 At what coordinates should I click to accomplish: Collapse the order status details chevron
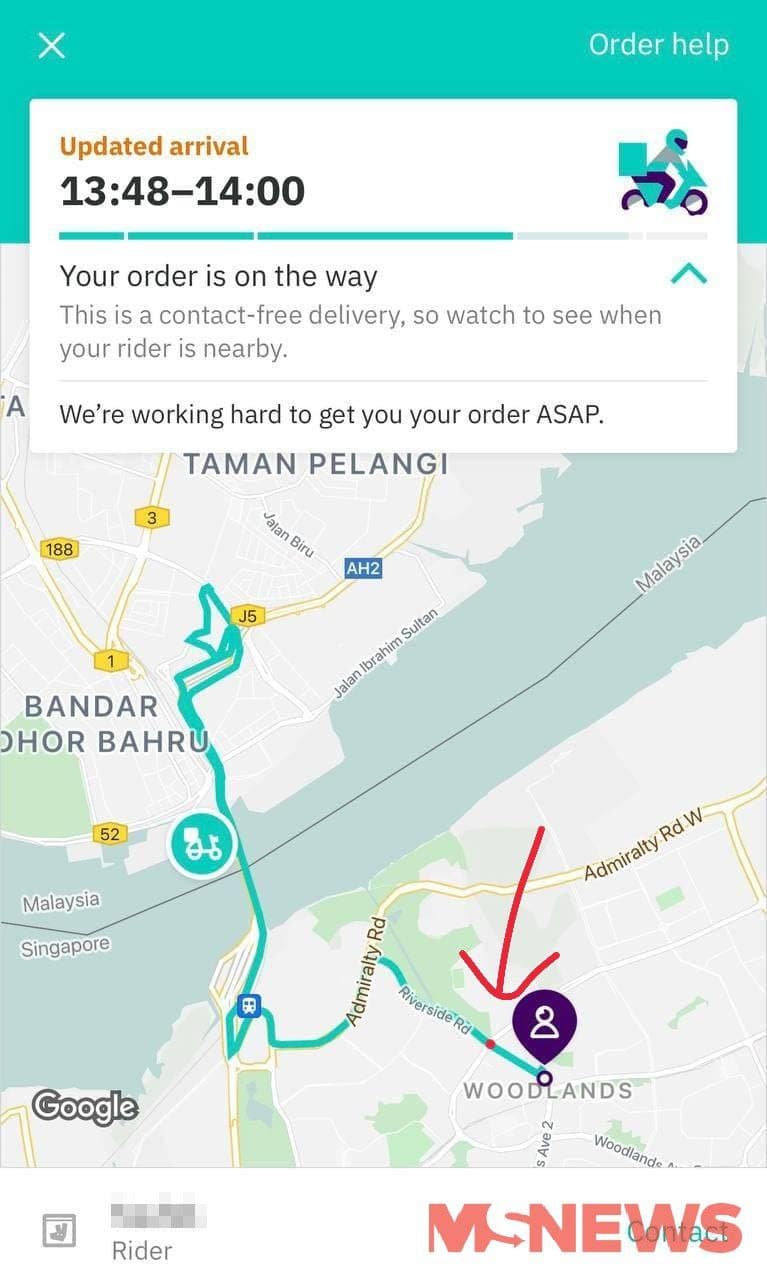[688, 274]
